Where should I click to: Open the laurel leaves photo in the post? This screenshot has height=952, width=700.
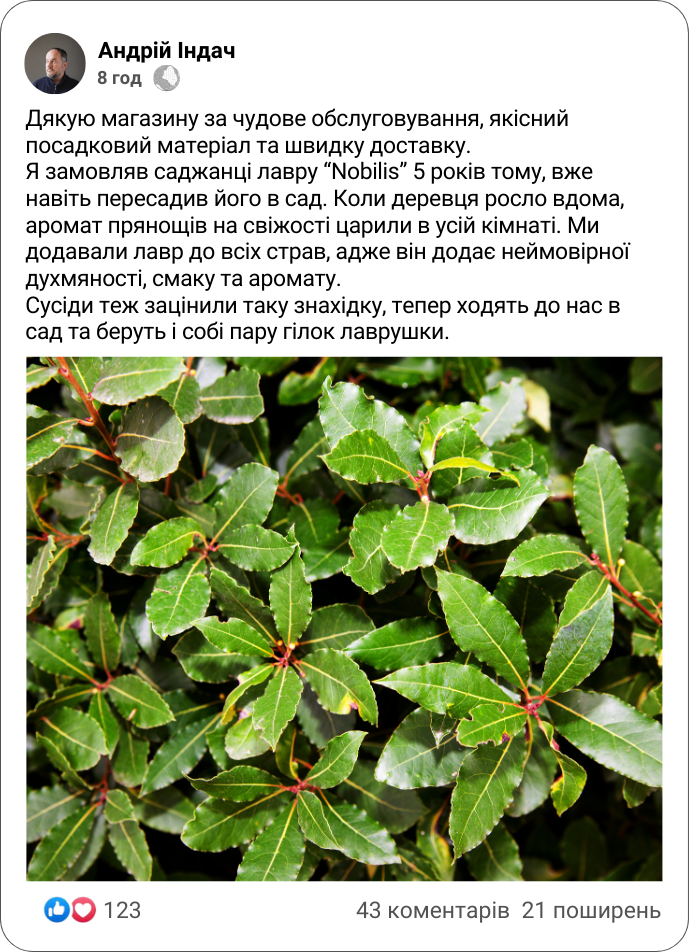coord(344,618)
